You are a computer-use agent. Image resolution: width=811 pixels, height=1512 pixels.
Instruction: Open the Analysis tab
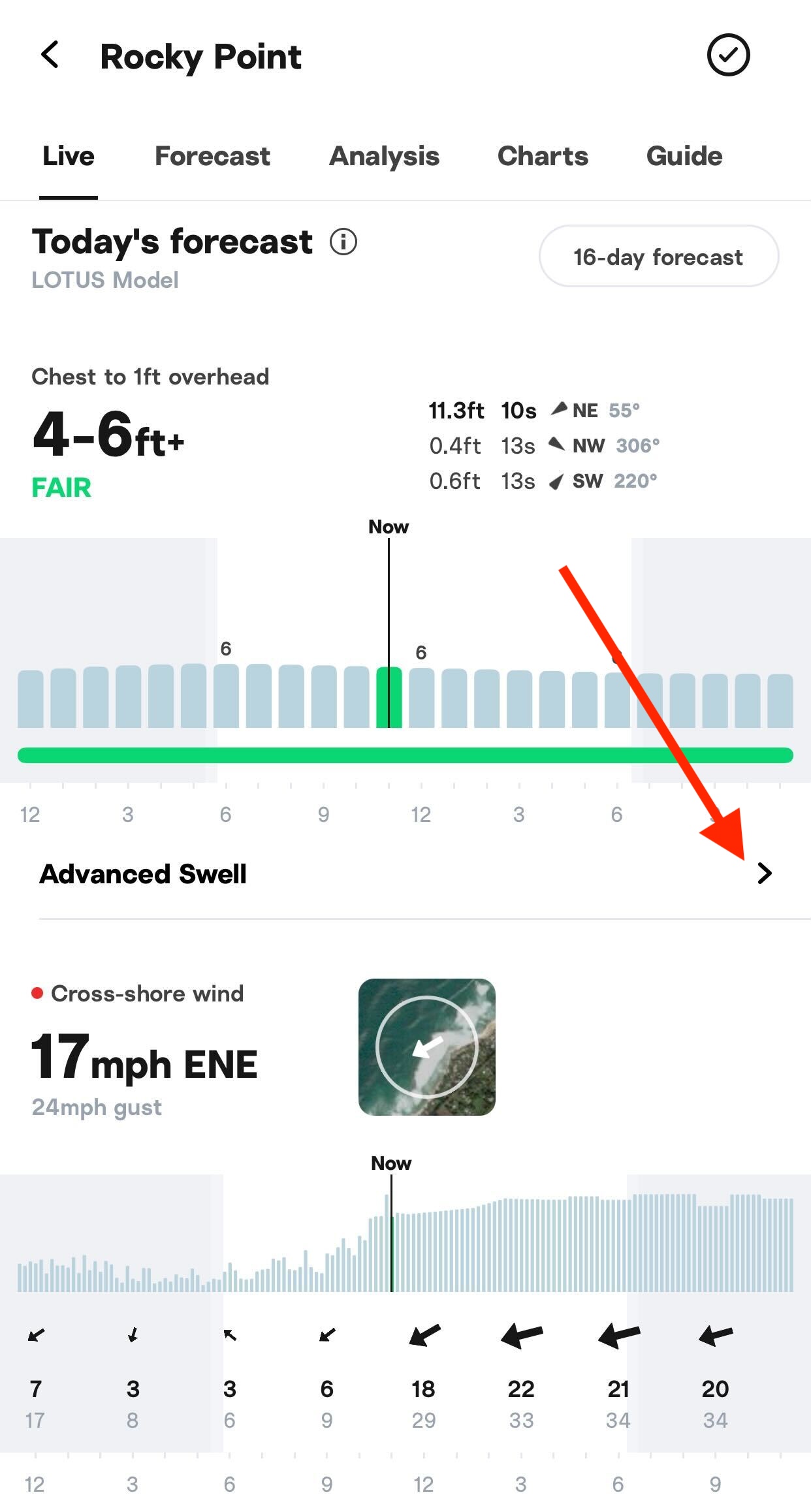tap(384, 157)
